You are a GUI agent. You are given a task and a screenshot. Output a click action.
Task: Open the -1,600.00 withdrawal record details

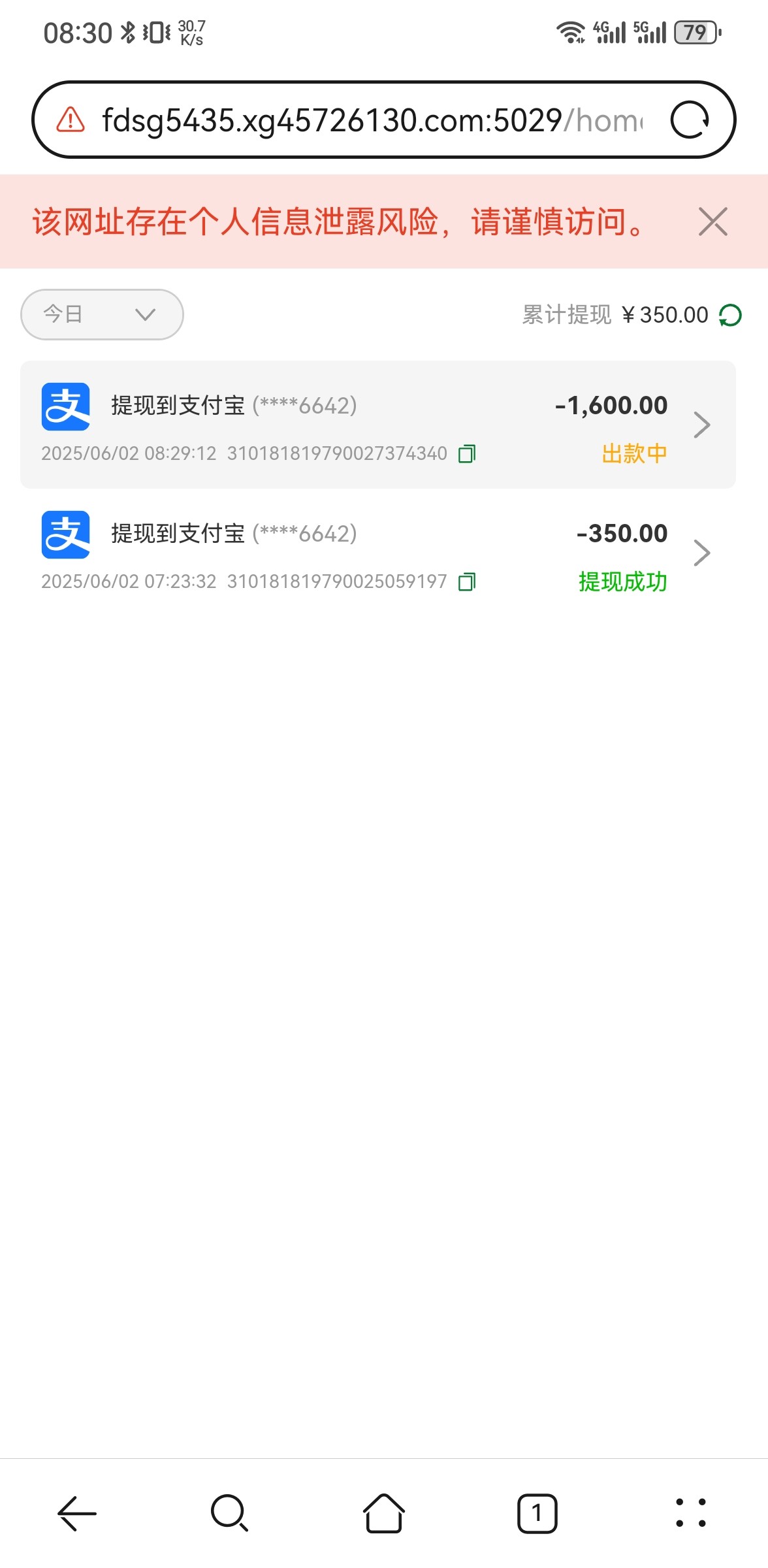(378, 425)
